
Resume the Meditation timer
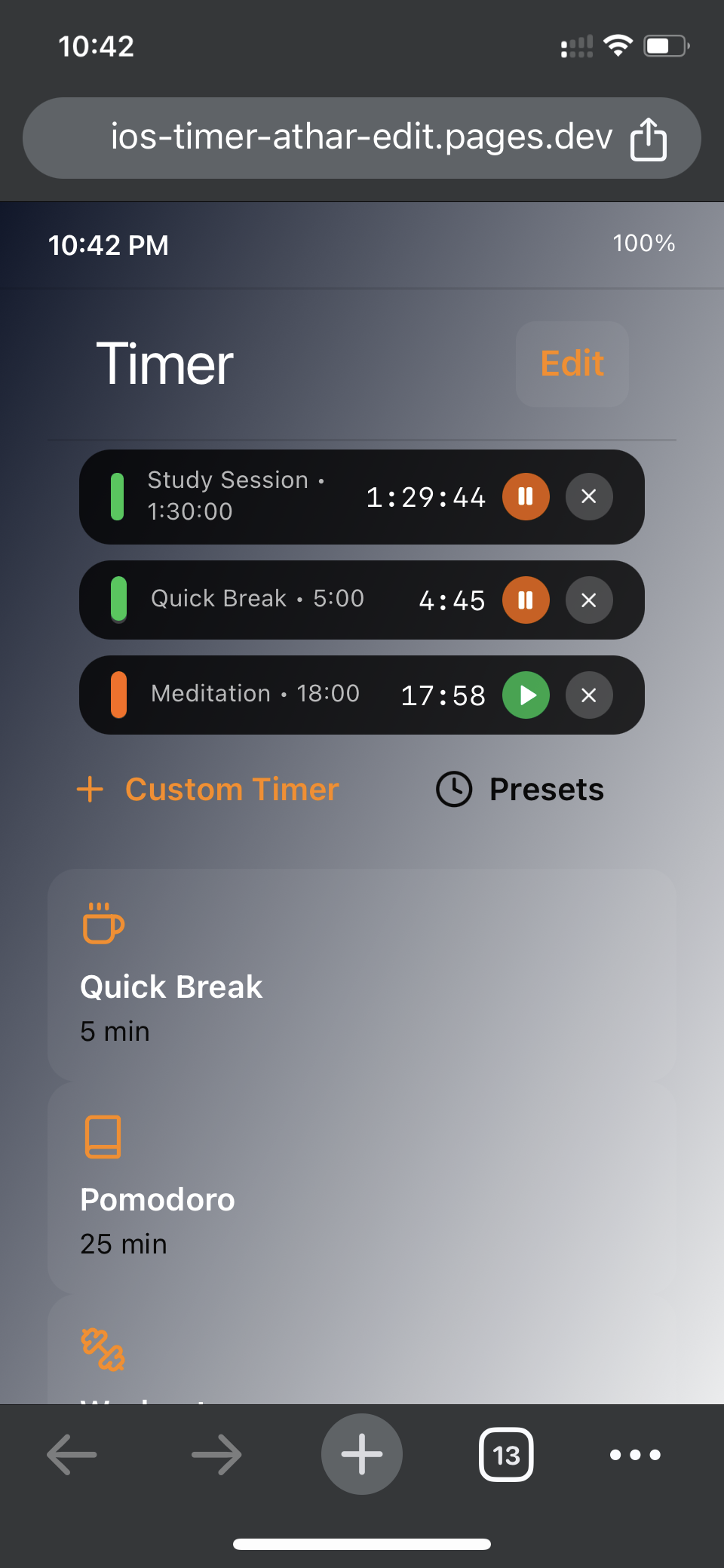pyautogui.click(x=526, y=695)
